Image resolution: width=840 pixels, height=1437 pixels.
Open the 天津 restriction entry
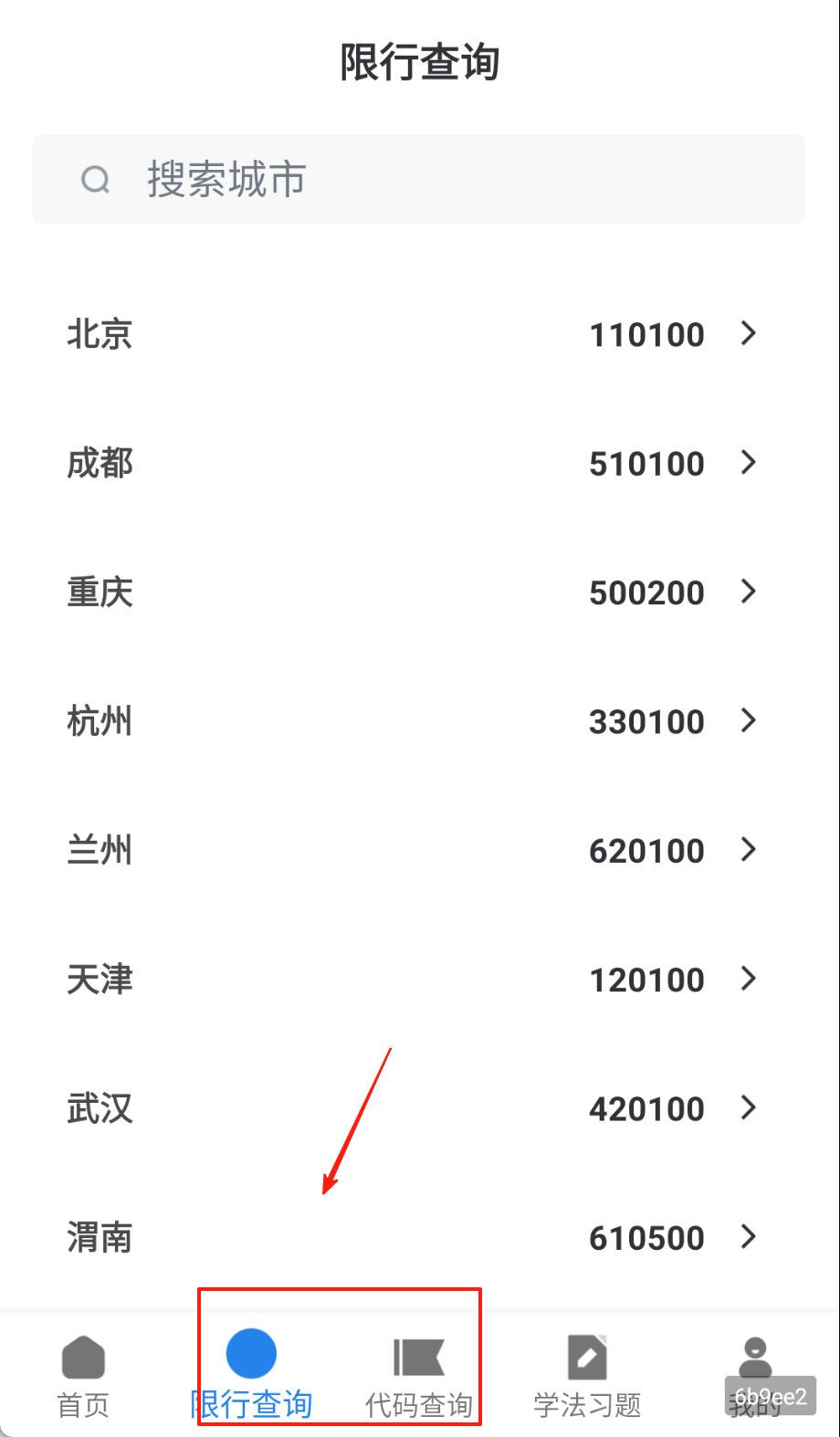pyautogui.click(x=419, y=980)
